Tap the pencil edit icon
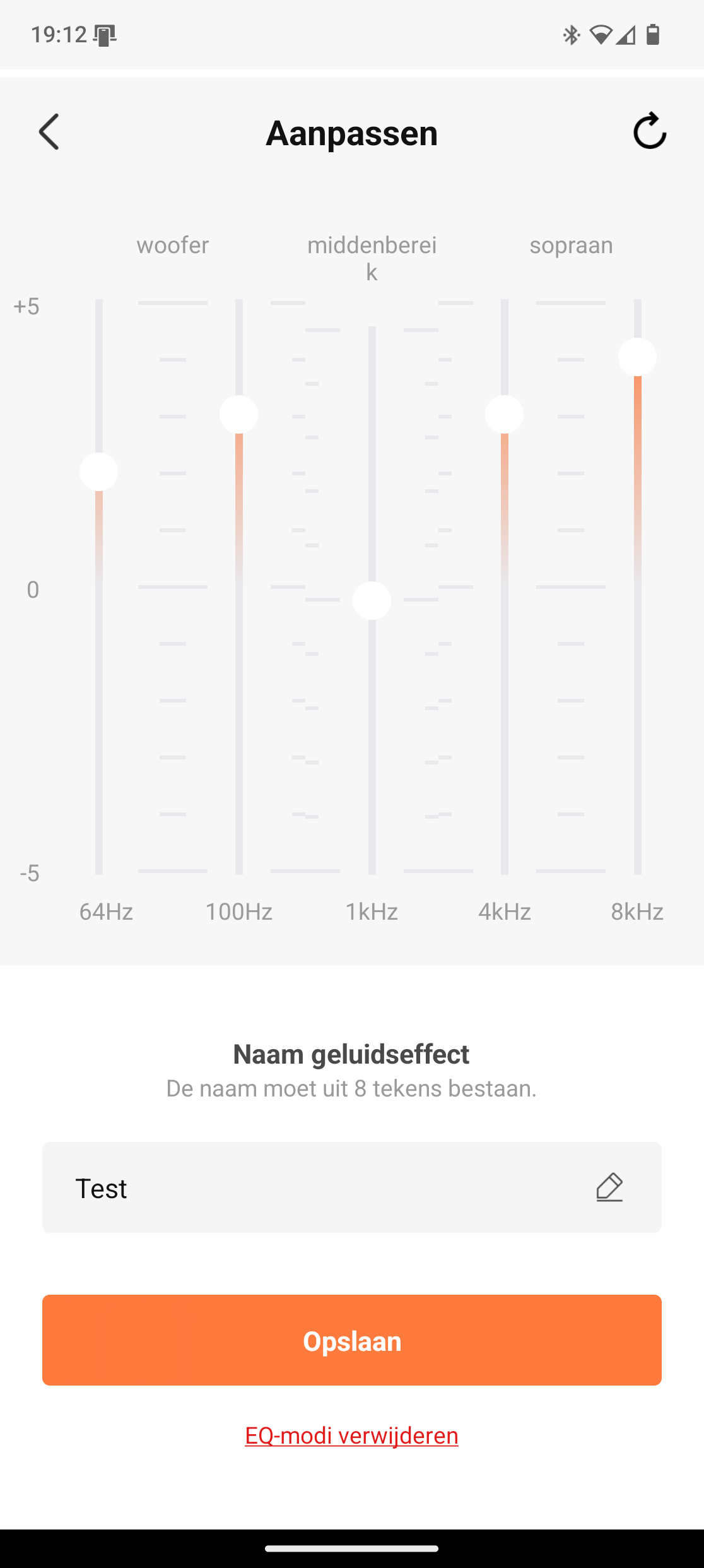The height and width of the screenshot is (1568, 704). (x=609, y=1187)
